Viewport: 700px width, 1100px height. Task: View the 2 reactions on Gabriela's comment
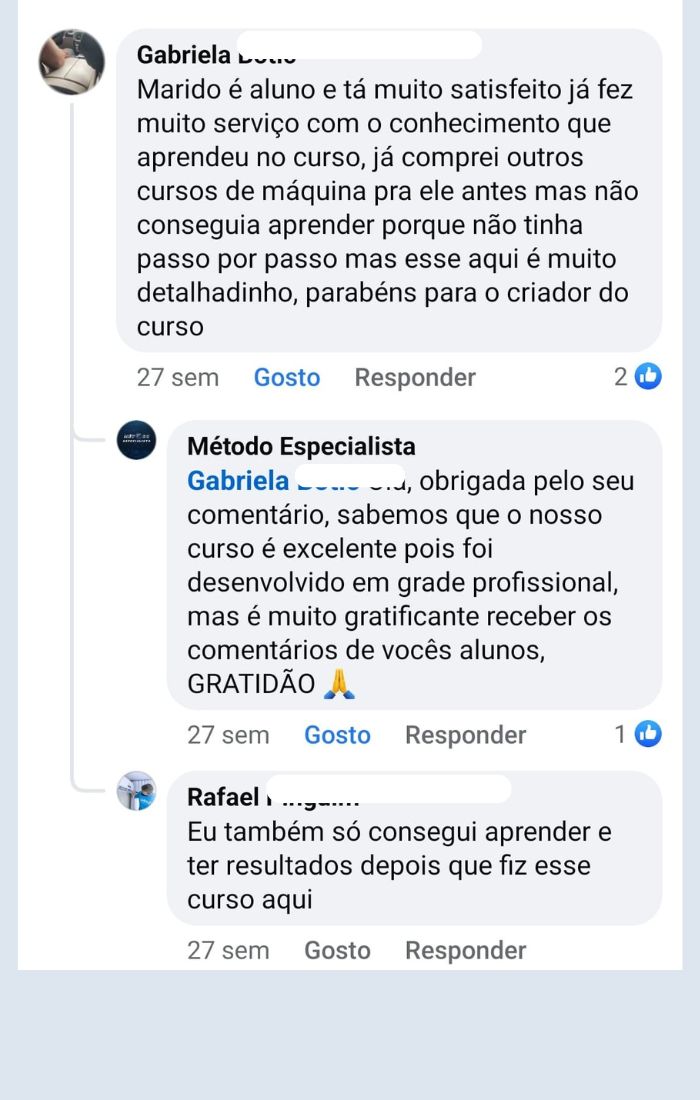[x=638, y=376]
